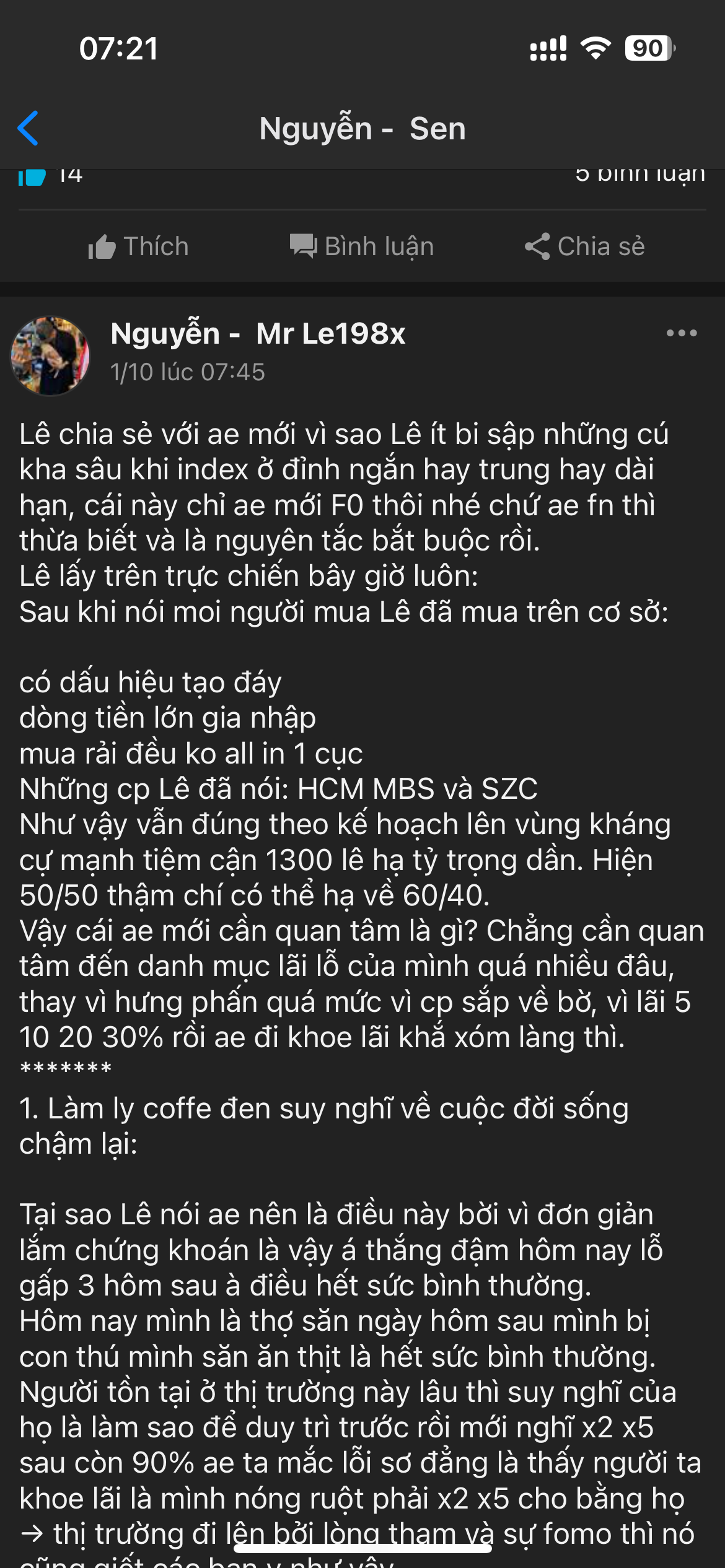Open Nguyễn - Mr Le198x author name
Image resolution: width=725 pixels, height=1568 pixels.
[257, 334]
